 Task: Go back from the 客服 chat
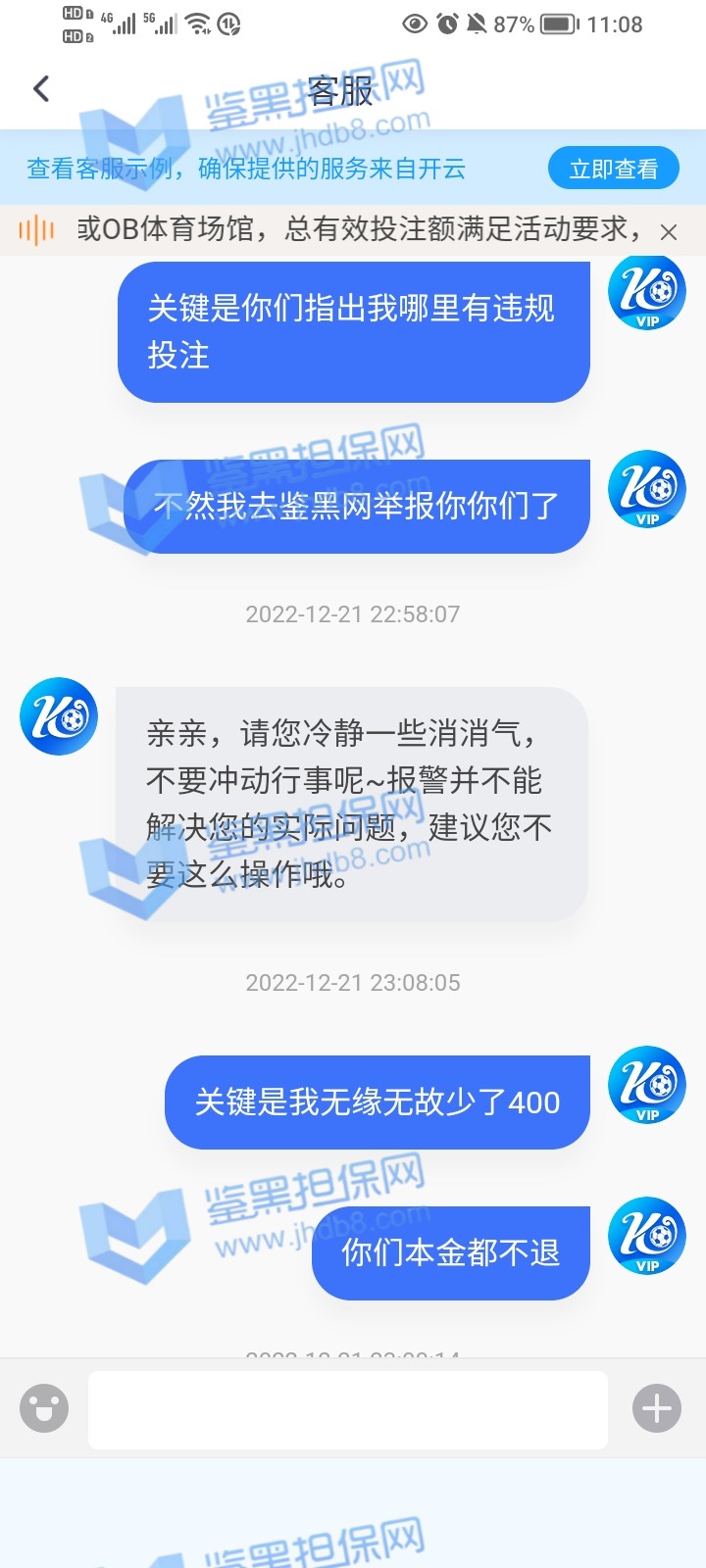41,89
